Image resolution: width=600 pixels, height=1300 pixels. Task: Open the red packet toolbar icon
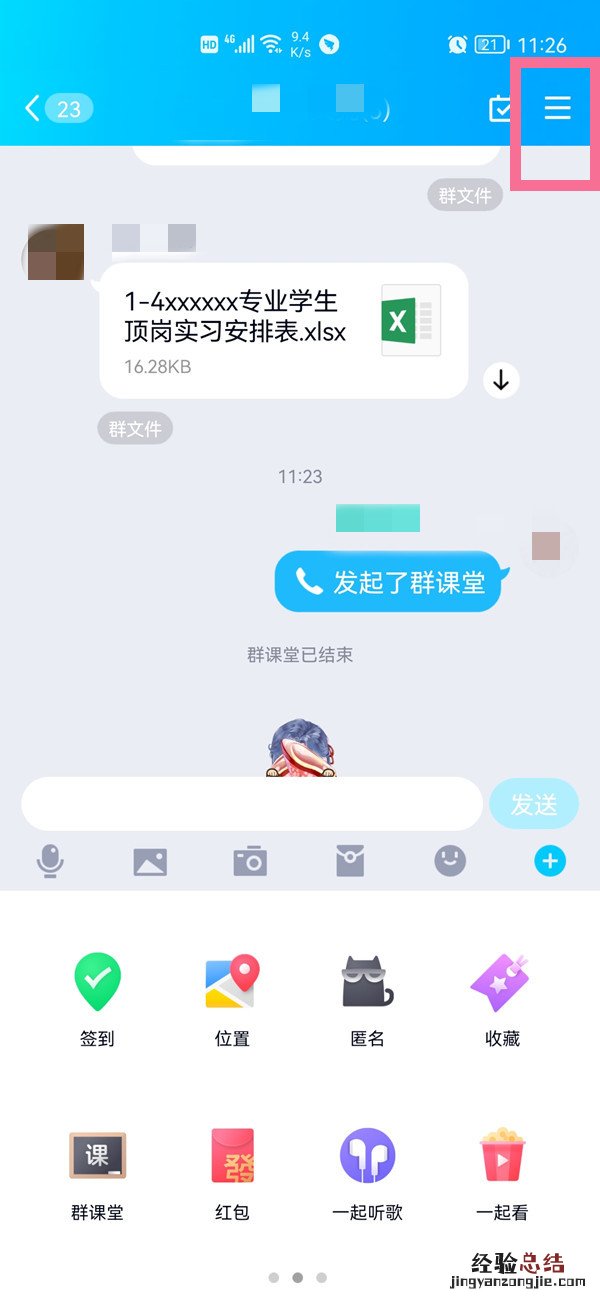click(350, 861)
